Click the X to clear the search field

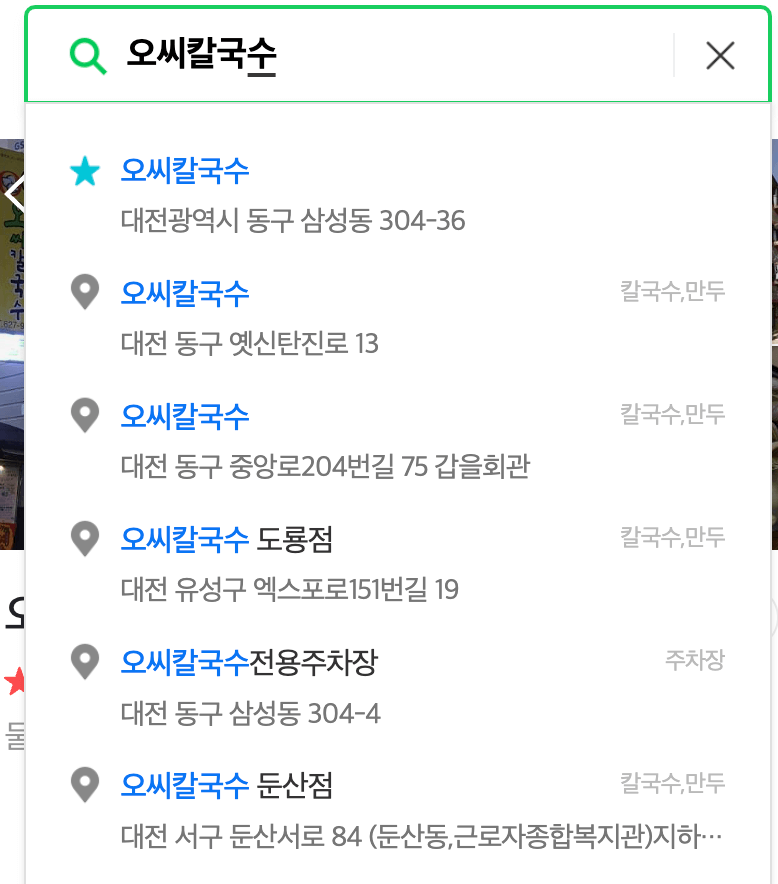click(720, 55)
